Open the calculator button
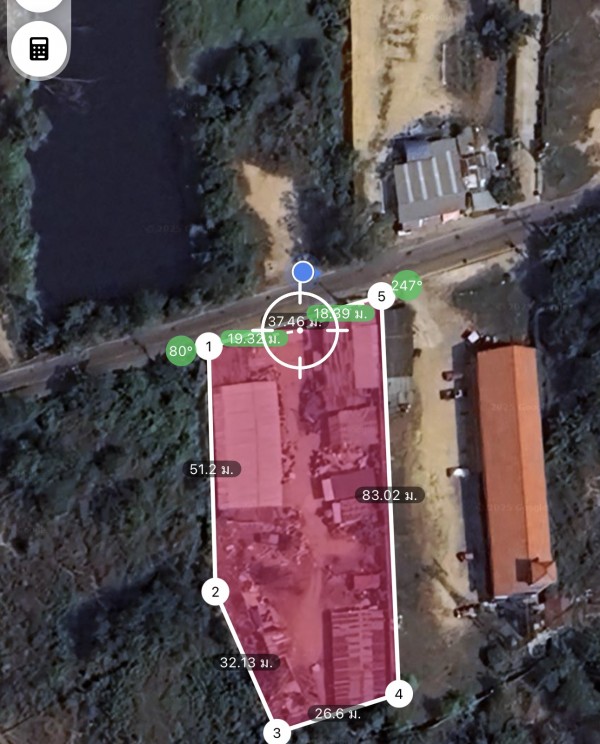Image resolution: width=600 pixels, height=744 pixels. pos(39,49)
